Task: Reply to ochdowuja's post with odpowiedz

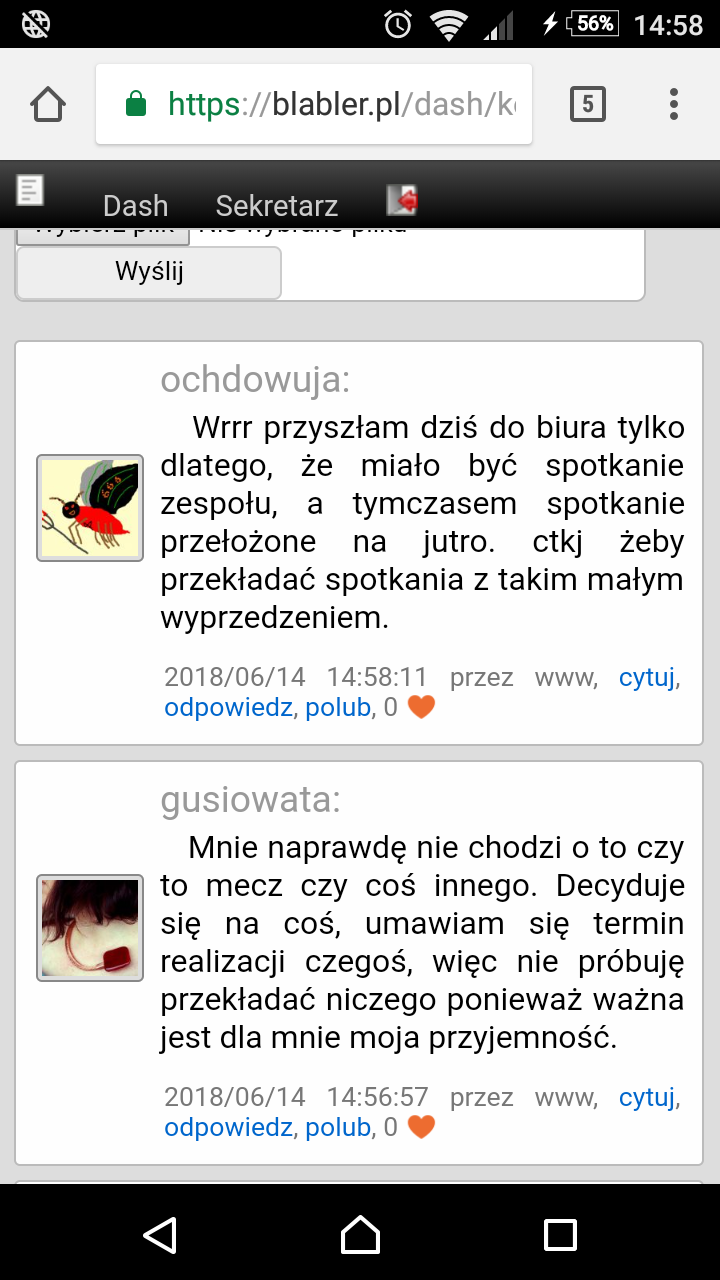Action: 229,707
